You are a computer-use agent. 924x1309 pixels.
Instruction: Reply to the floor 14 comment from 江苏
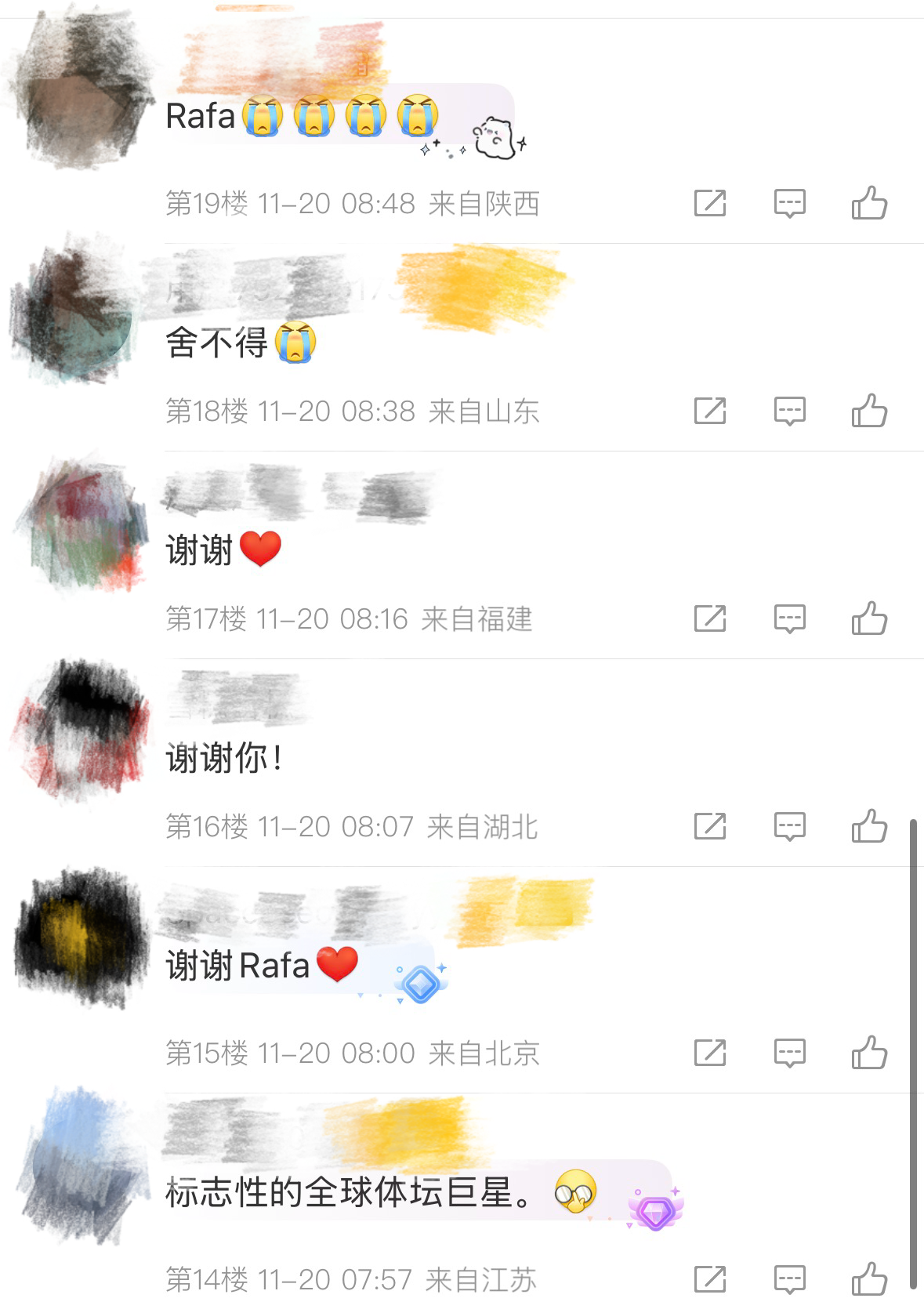click(789, 1279)
